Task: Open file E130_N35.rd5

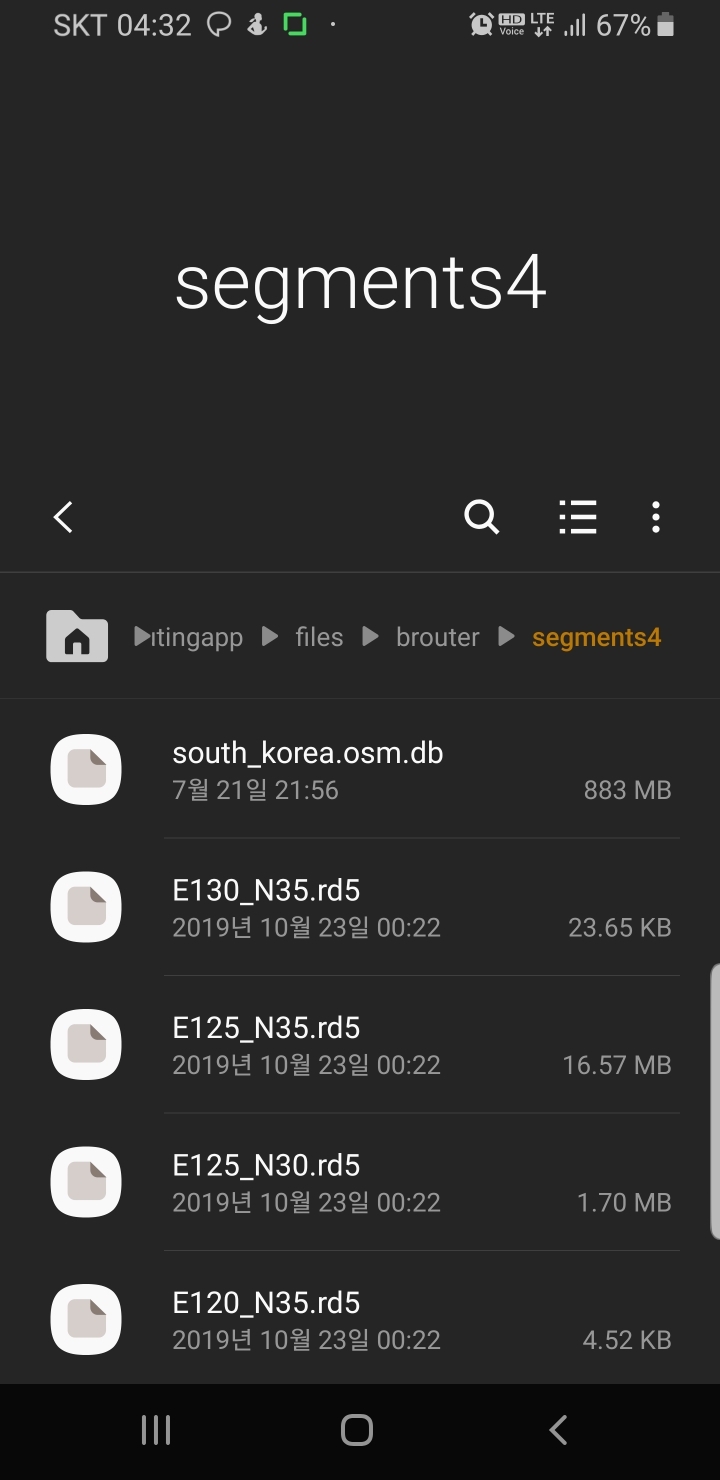Action: pyautogui.click(x=360, y=908)
